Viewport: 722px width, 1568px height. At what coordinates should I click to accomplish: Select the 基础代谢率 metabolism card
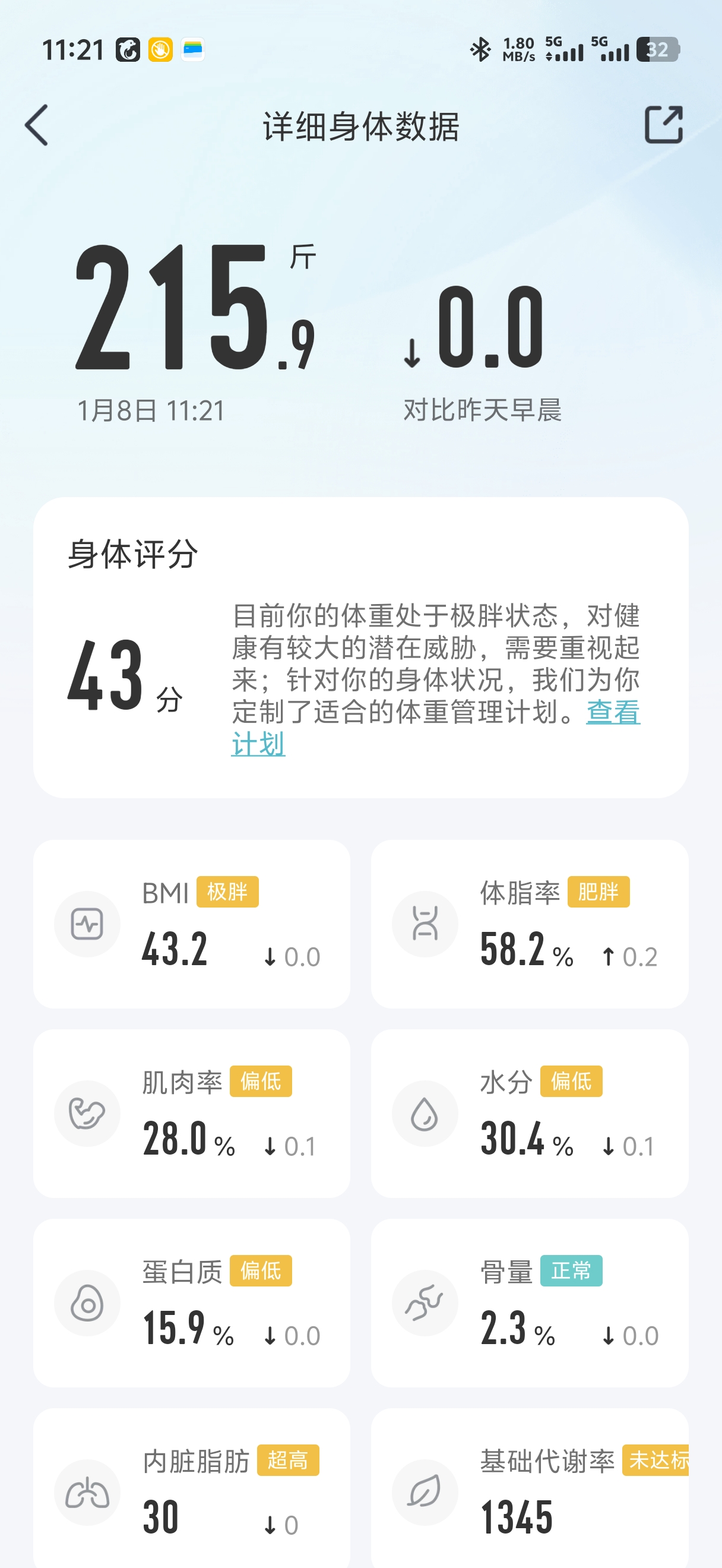coord(529,1491)
